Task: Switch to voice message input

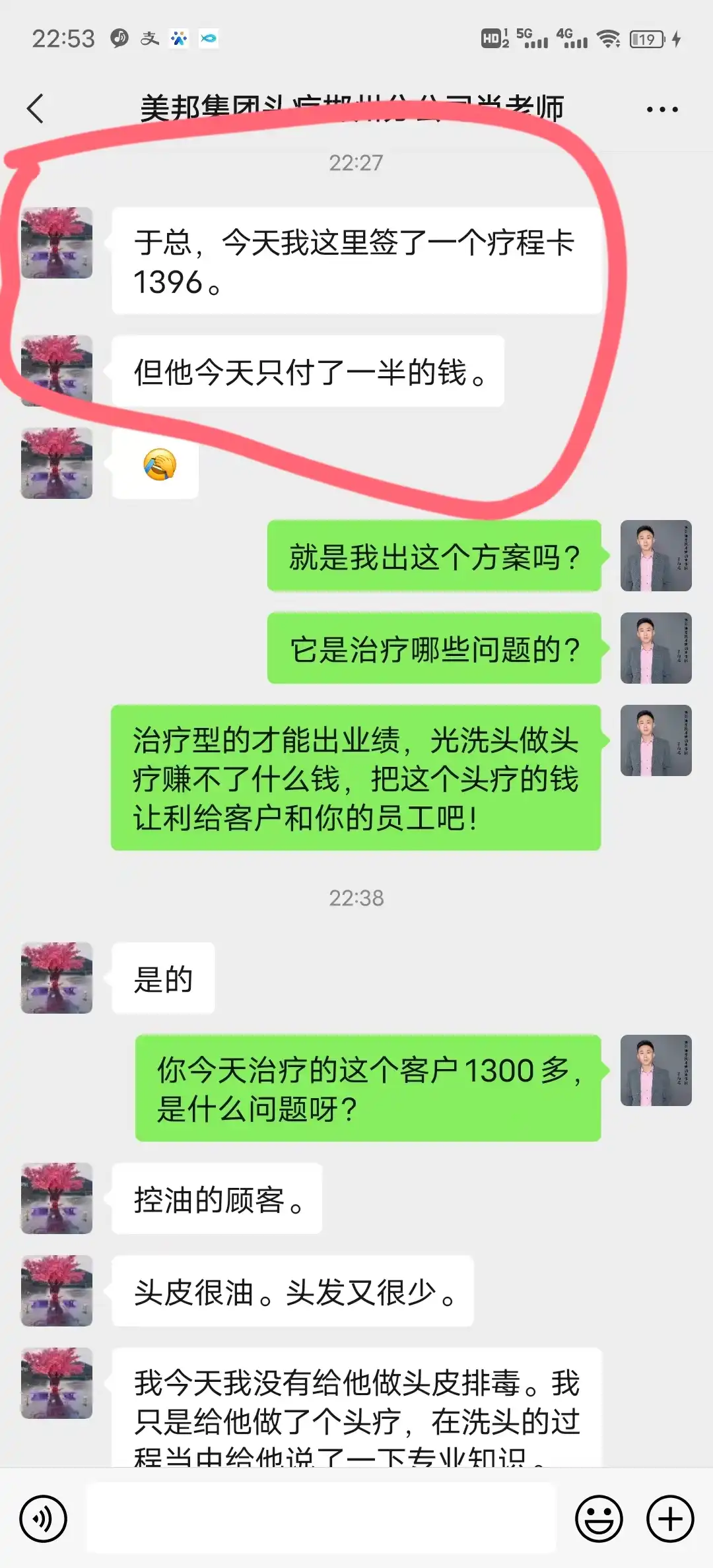Action: [x=44, y=1519]
